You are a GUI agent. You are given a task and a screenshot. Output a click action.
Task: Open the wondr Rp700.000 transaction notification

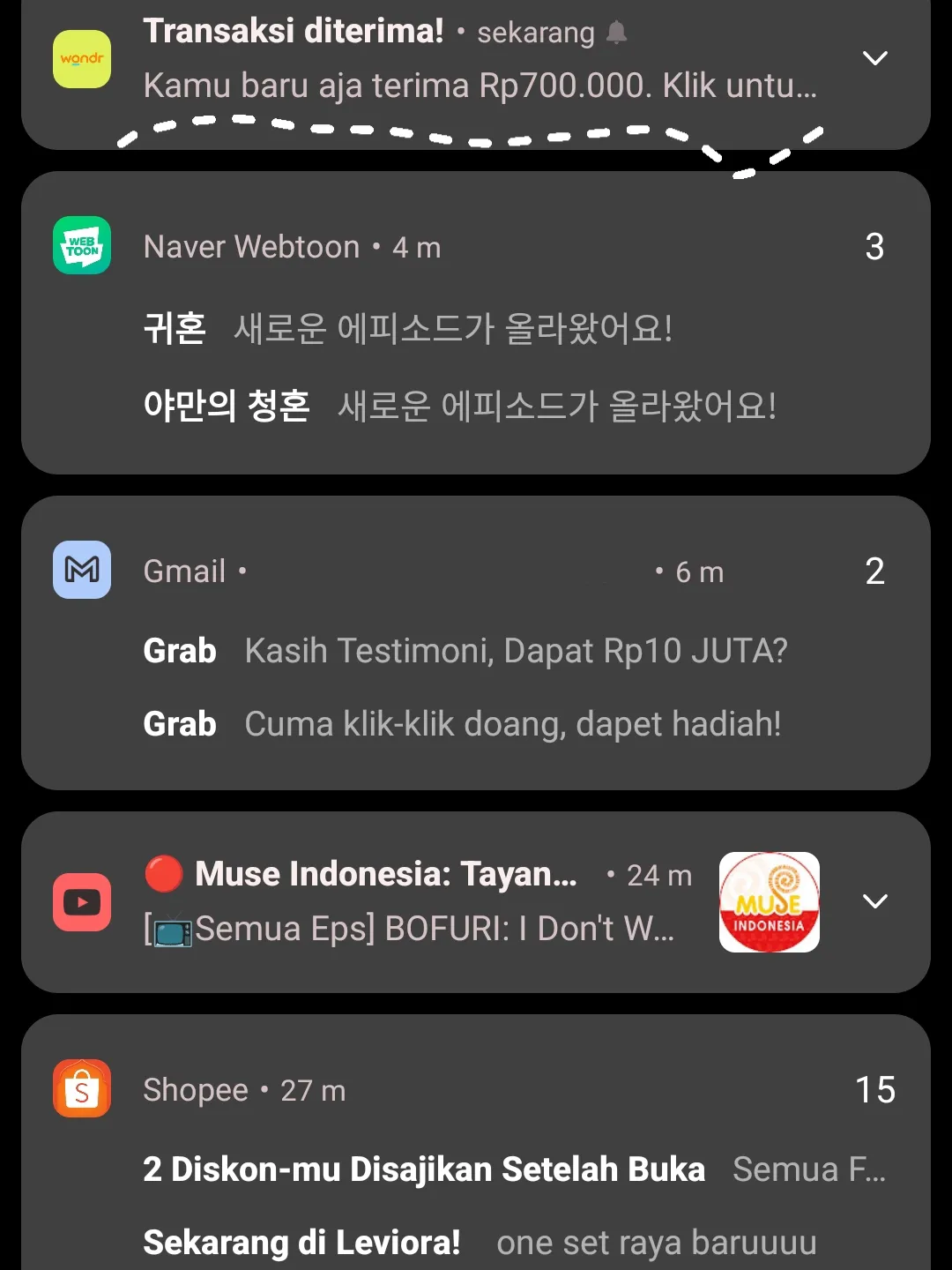tap(480, 86)
